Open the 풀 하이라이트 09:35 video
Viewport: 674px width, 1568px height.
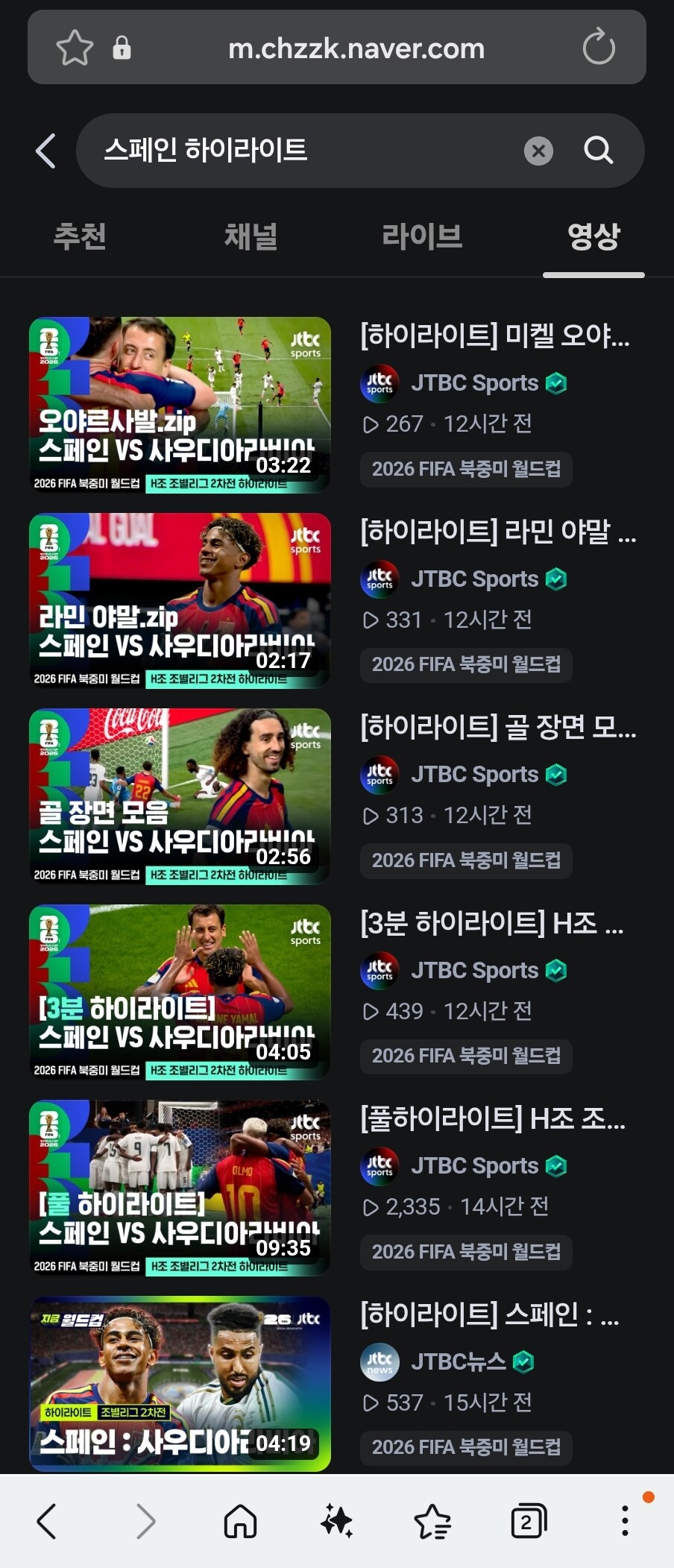tap(180, 1188)
